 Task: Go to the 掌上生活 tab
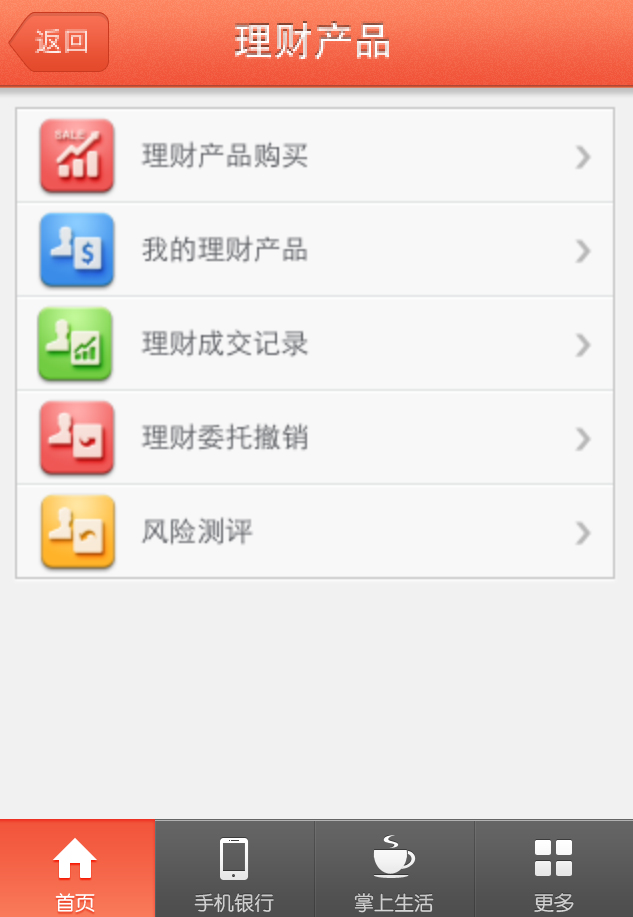pyautogui.click(x=393, y=870)
